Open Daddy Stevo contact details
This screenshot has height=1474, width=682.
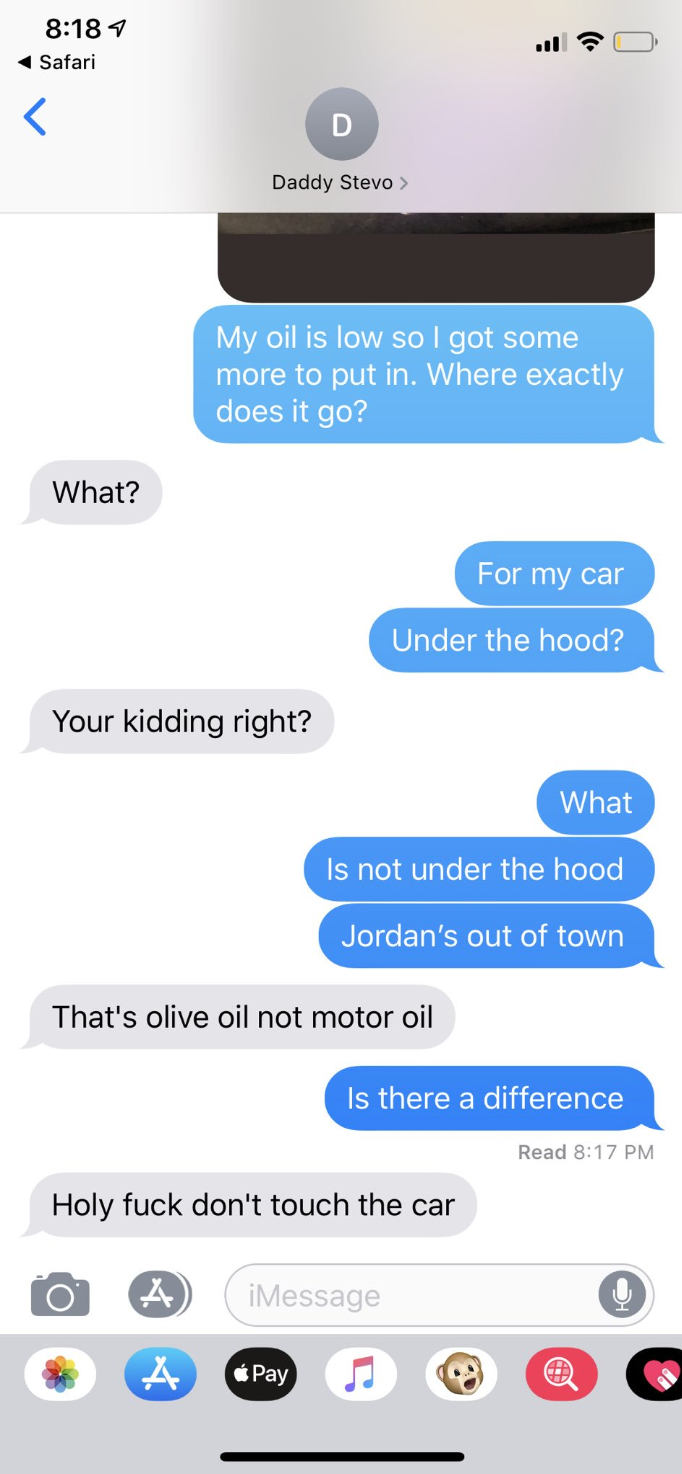pos(341,141)
